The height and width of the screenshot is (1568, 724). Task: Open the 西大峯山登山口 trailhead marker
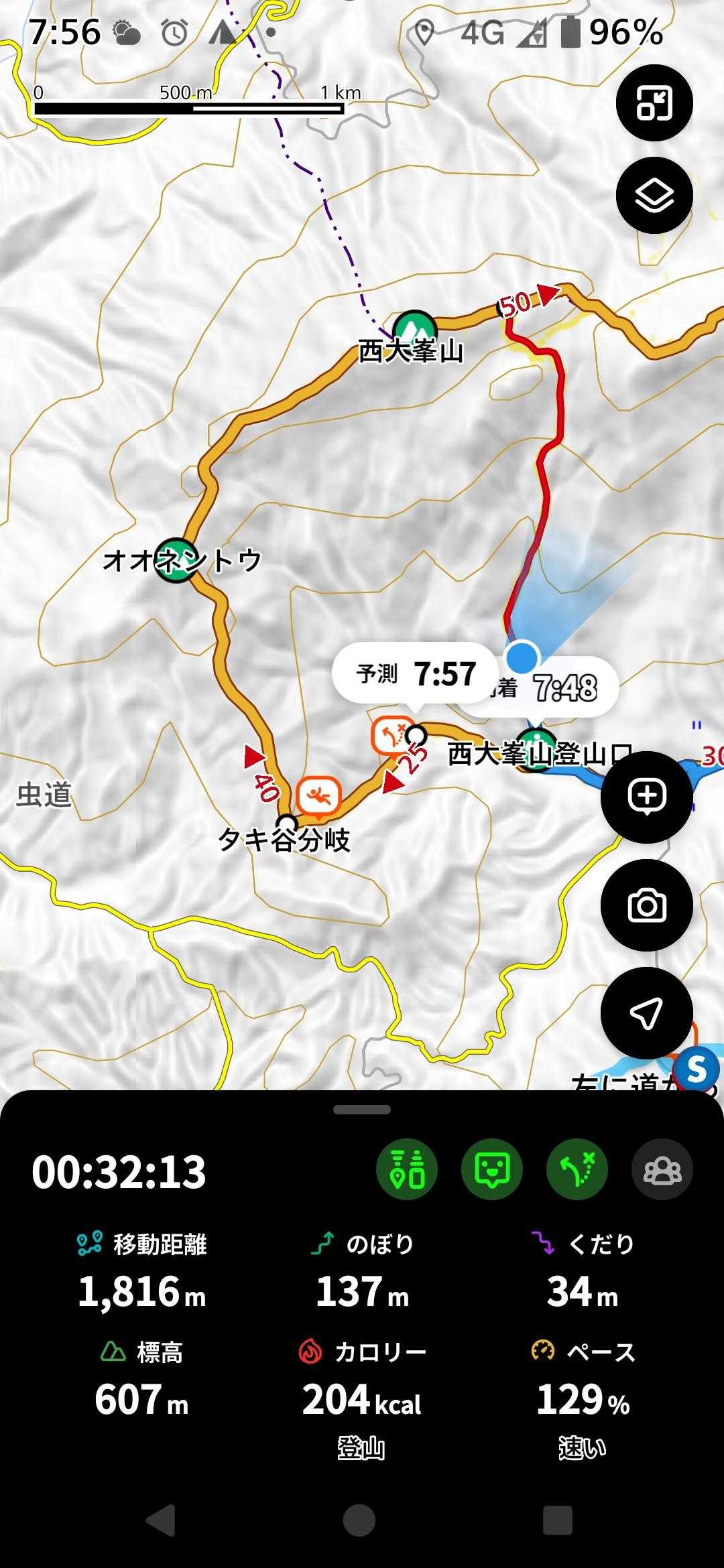tap(536, 750)
